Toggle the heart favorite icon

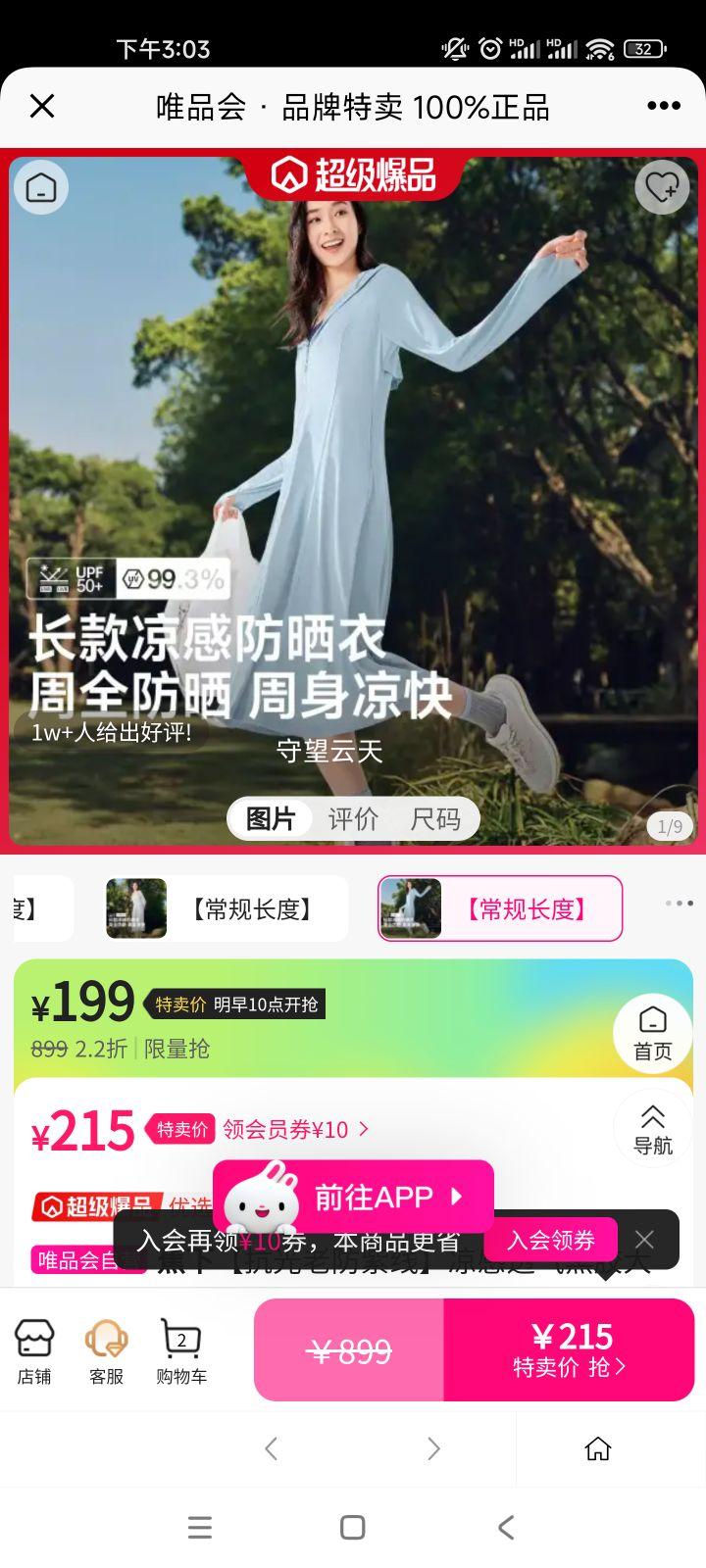point(663,186)
